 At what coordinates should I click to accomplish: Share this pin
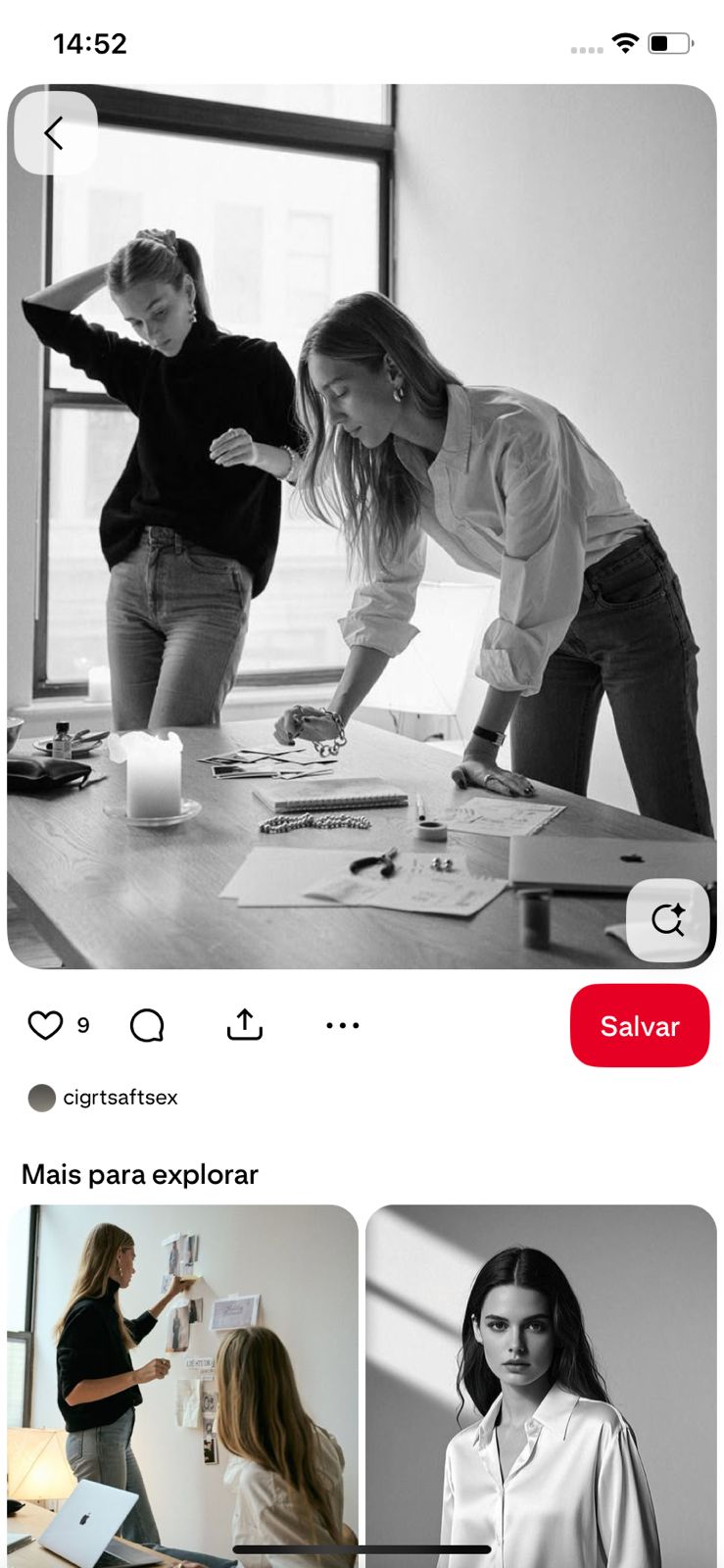click(x=245, y=1025)
